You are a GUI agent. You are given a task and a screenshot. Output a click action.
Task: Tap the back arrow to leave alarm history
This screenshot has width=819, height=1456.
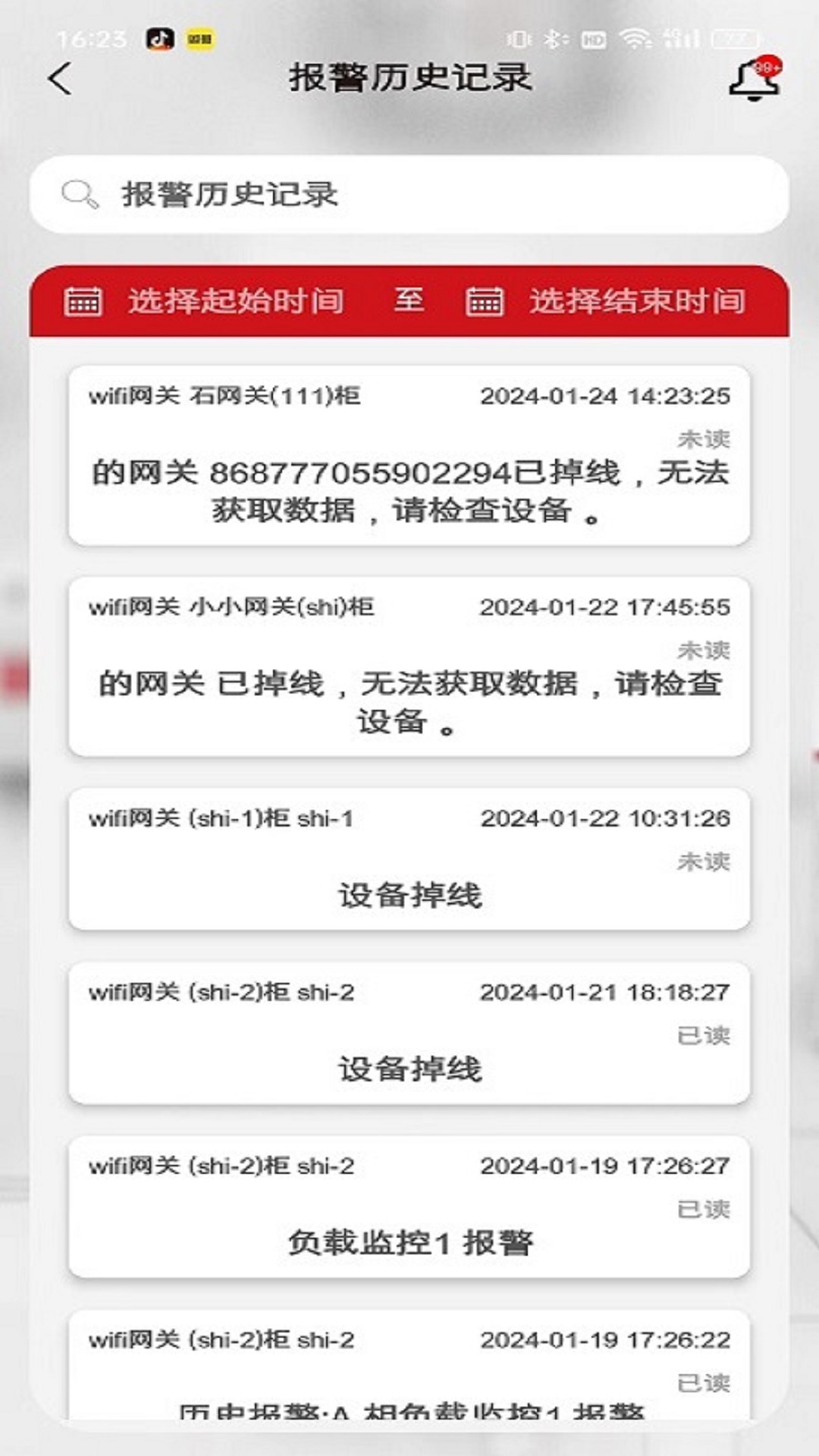(x=61, y=78)
